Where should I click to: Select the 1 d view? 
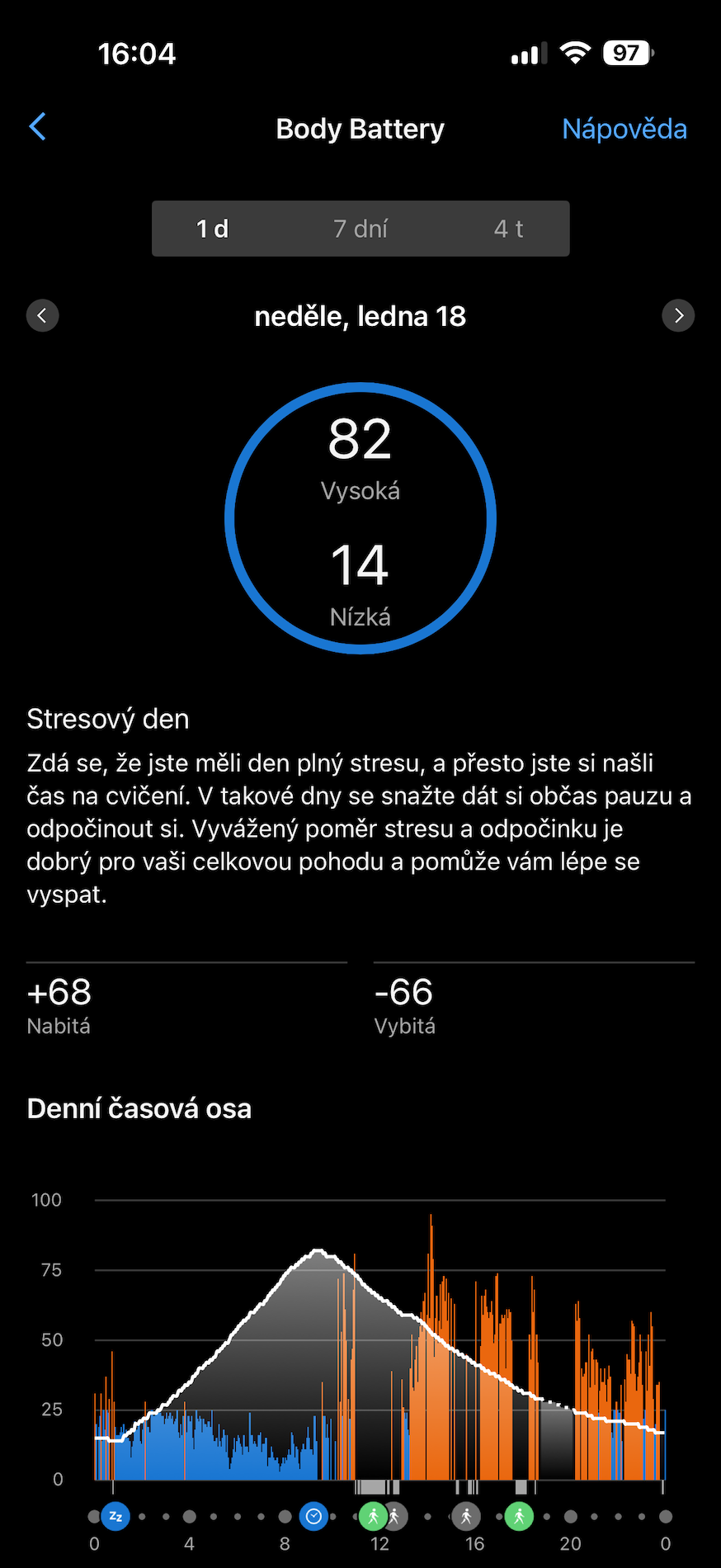213,229
